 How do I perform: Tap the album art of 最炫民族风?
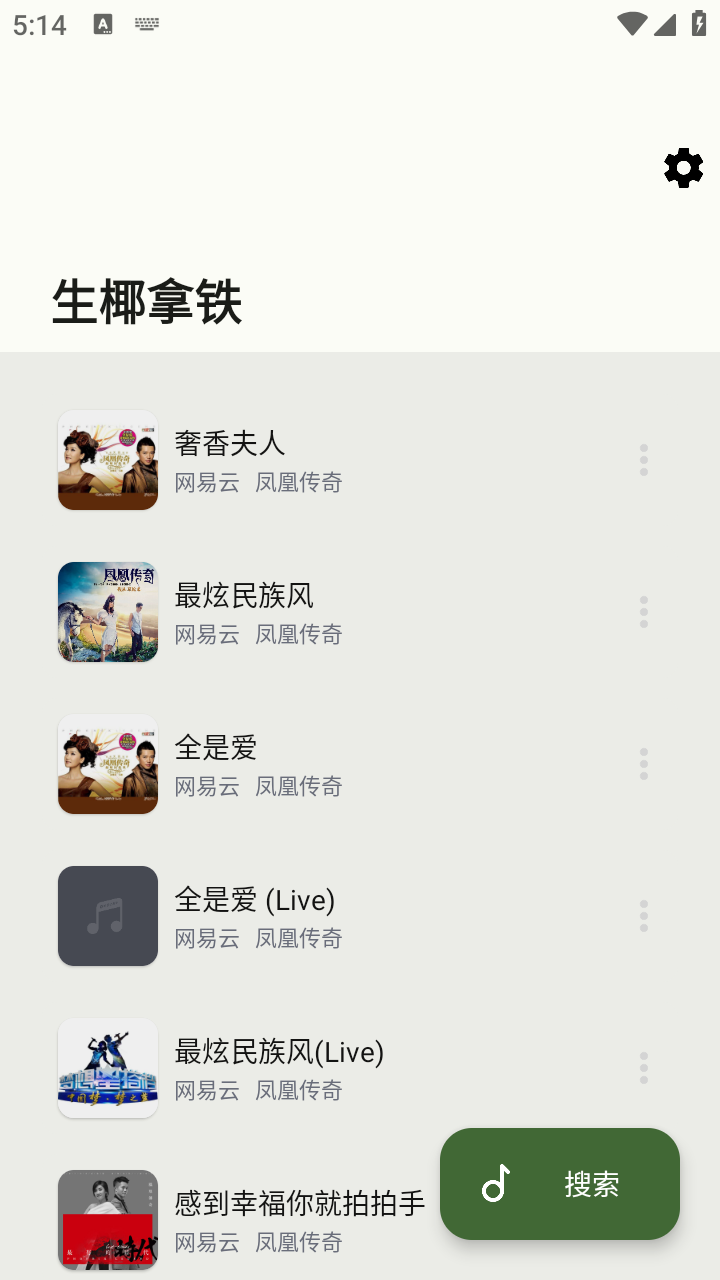[107, 611]
